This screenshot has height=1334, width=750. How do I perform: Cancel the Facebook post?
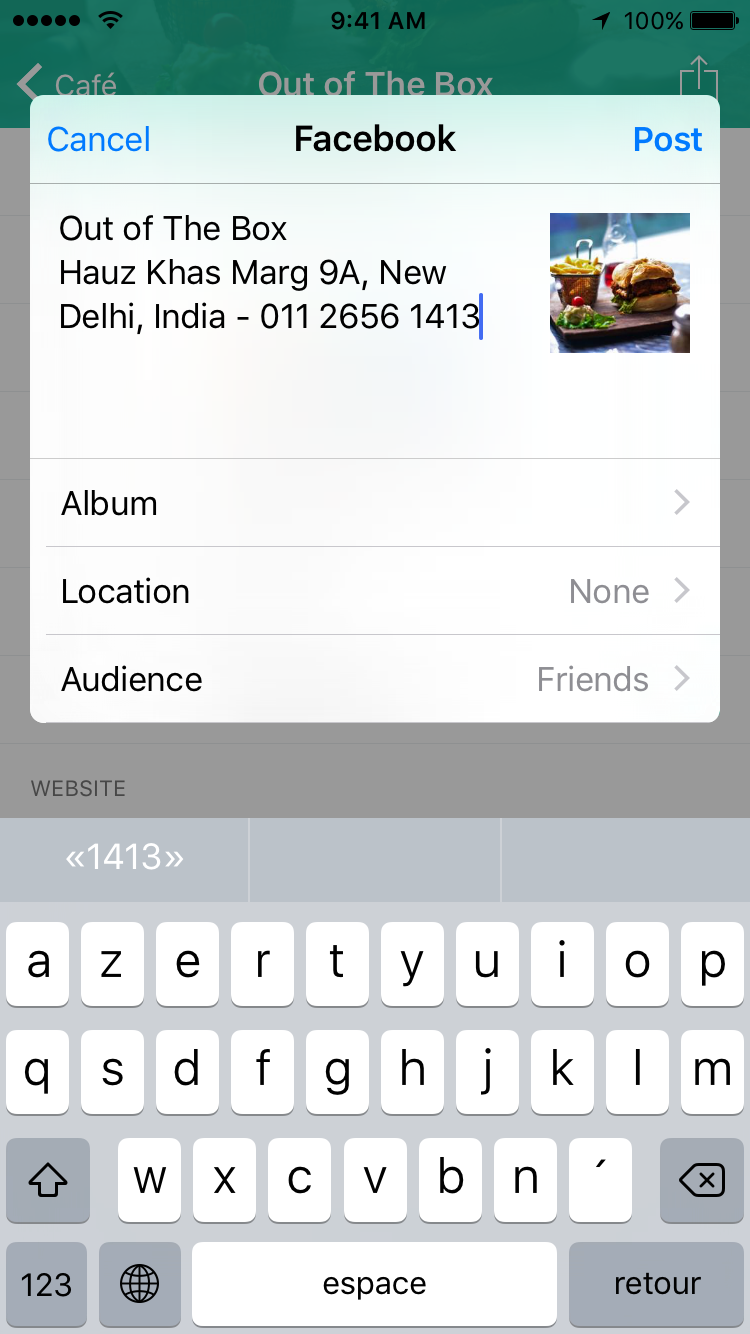(99, 140)
